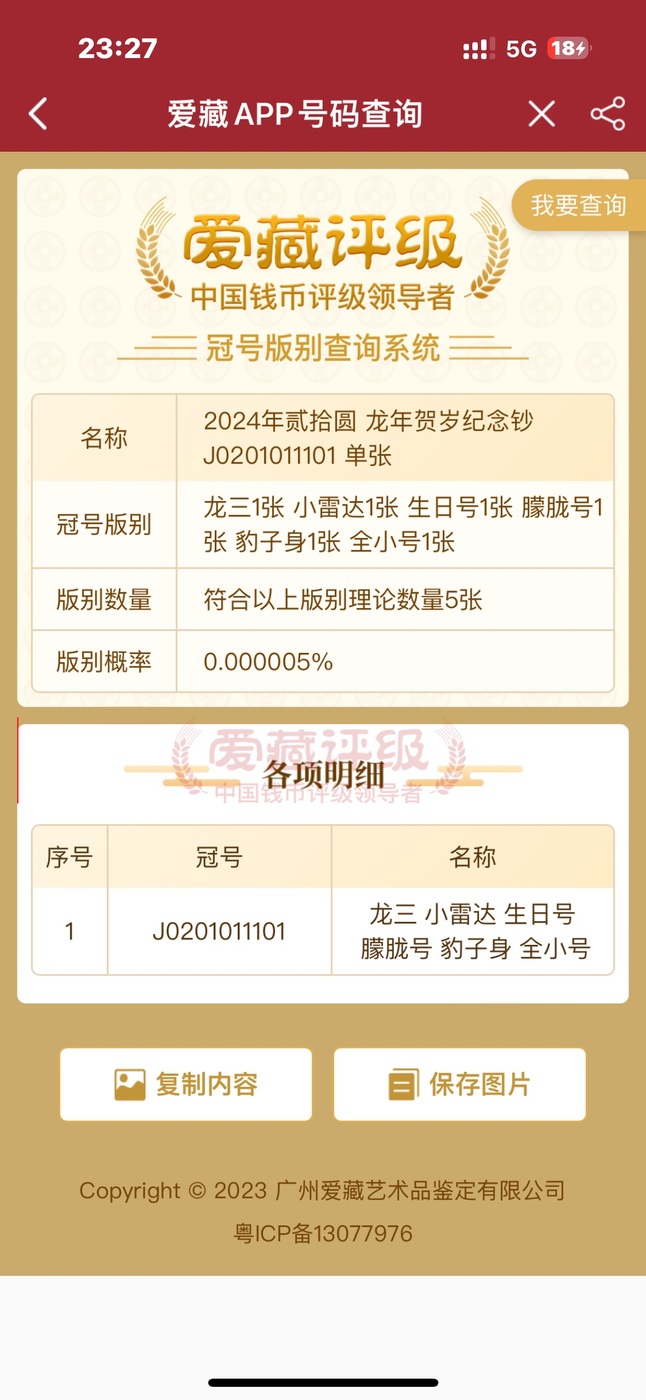The width and height of the screenshot is (646, 1400).
Task: Share this query result
Action: point(607,114)
